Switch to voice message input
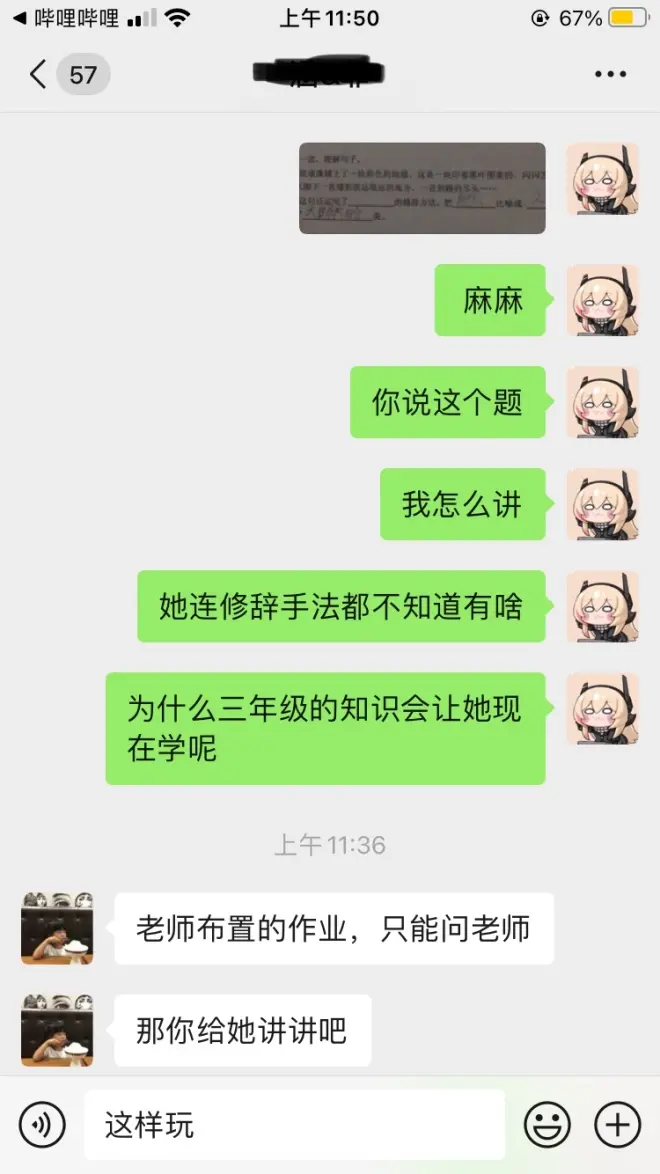 tap(42, 1125)
